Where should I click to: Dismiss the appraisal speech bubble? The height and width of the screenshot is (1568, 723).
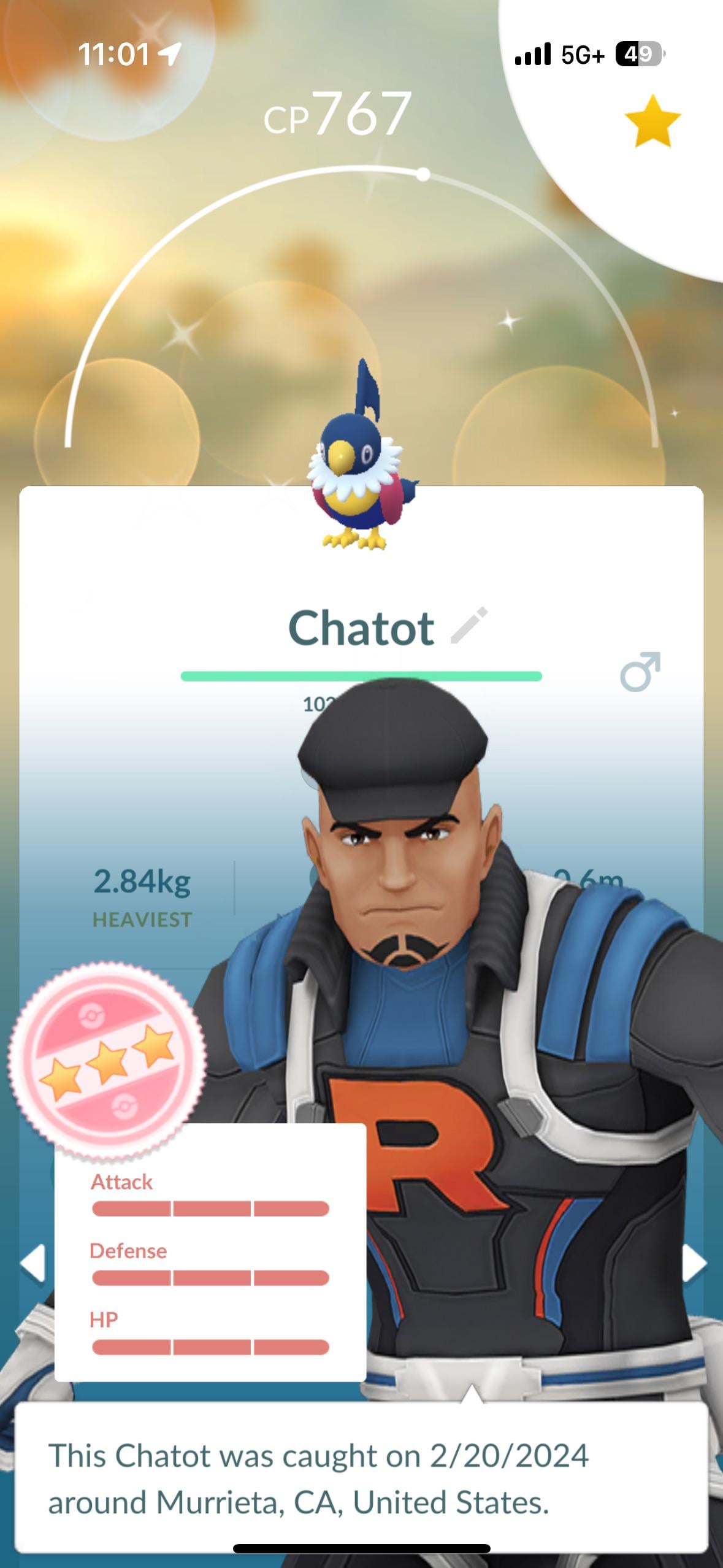click(x=361, y=1478)
